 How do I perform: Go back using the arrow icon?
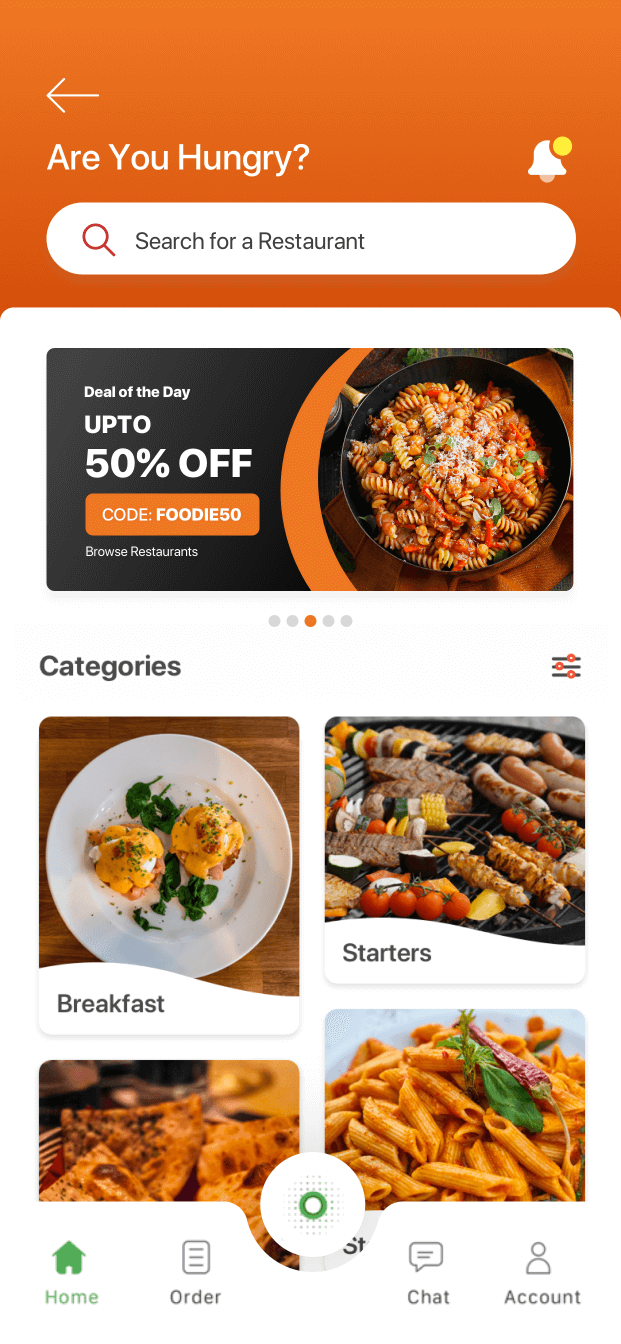tap(72, 96)
